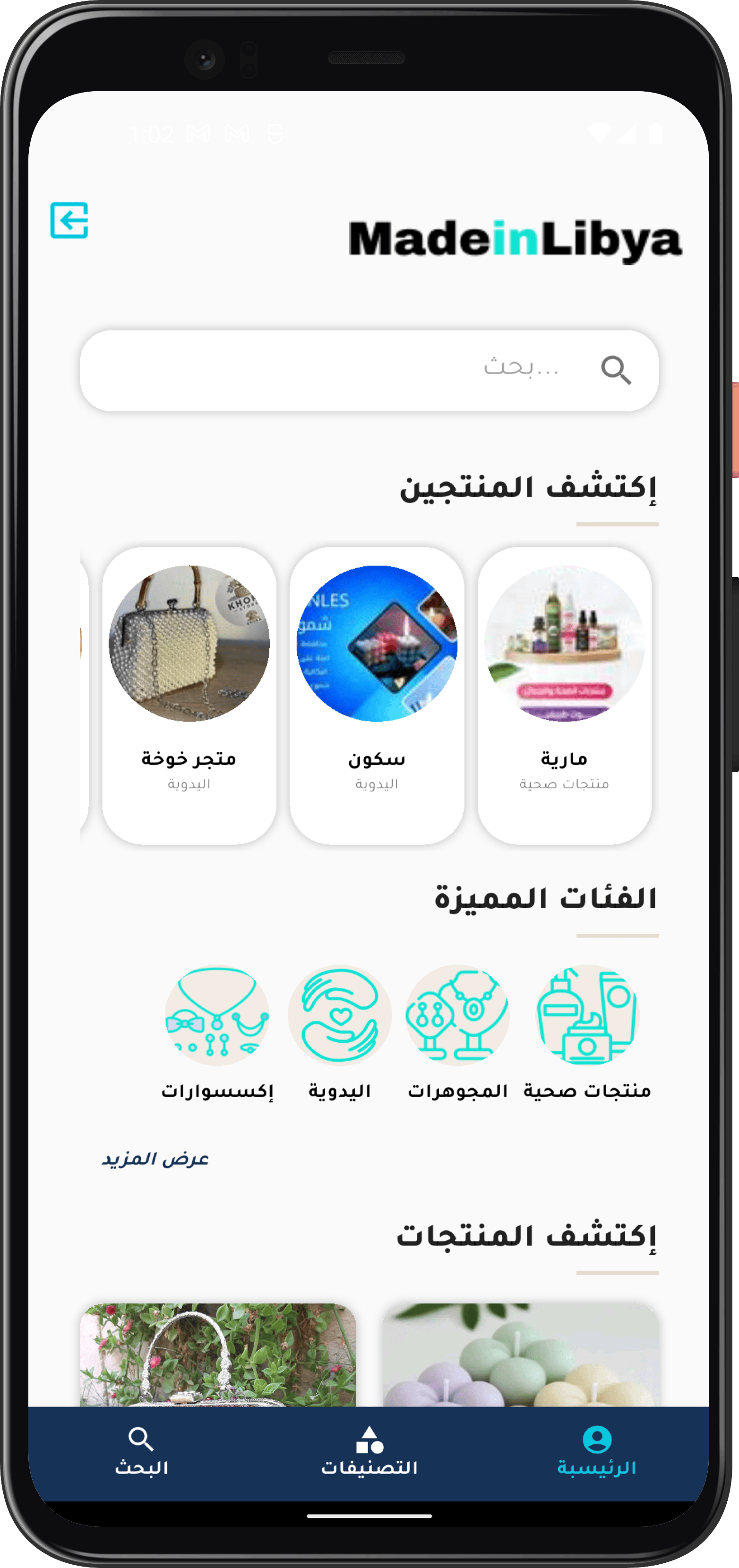Open the بحث search field
Screen dimensions: 739x1568
point(369,370)
